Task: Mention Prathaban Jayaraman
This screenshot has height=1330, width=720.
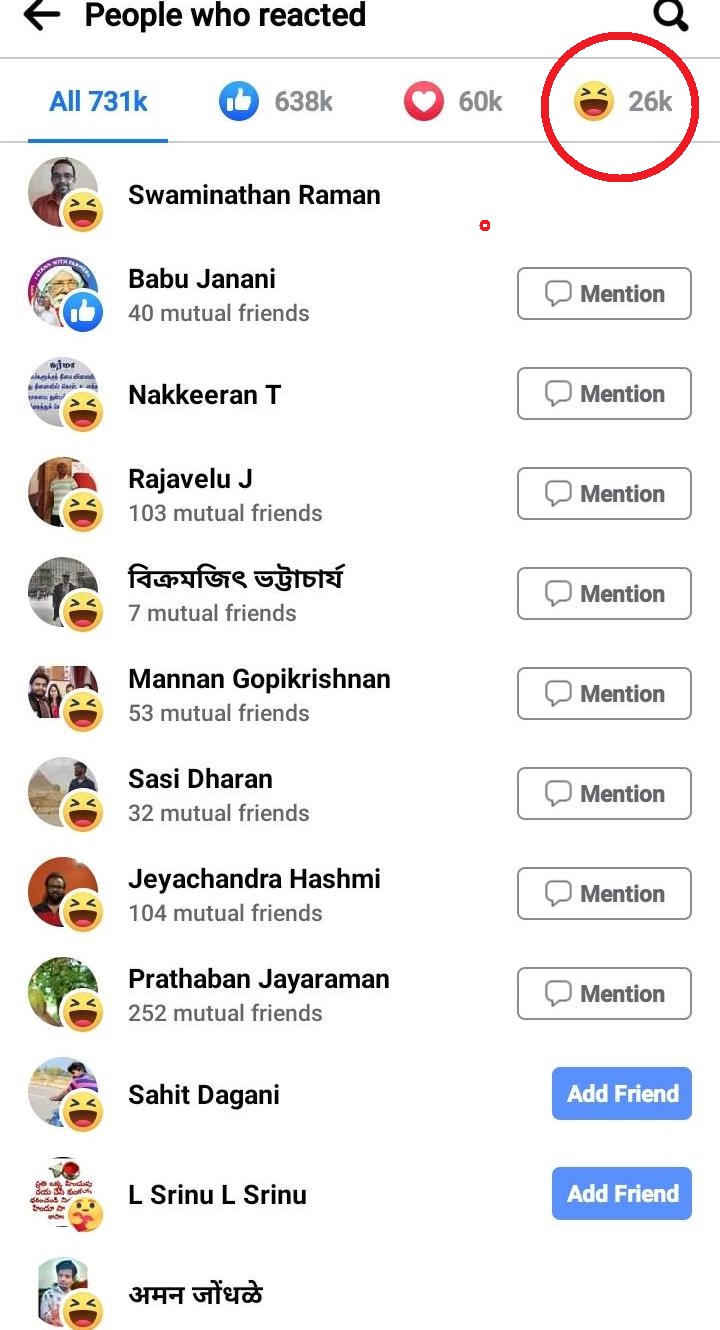Action: (x=604, y=994)
